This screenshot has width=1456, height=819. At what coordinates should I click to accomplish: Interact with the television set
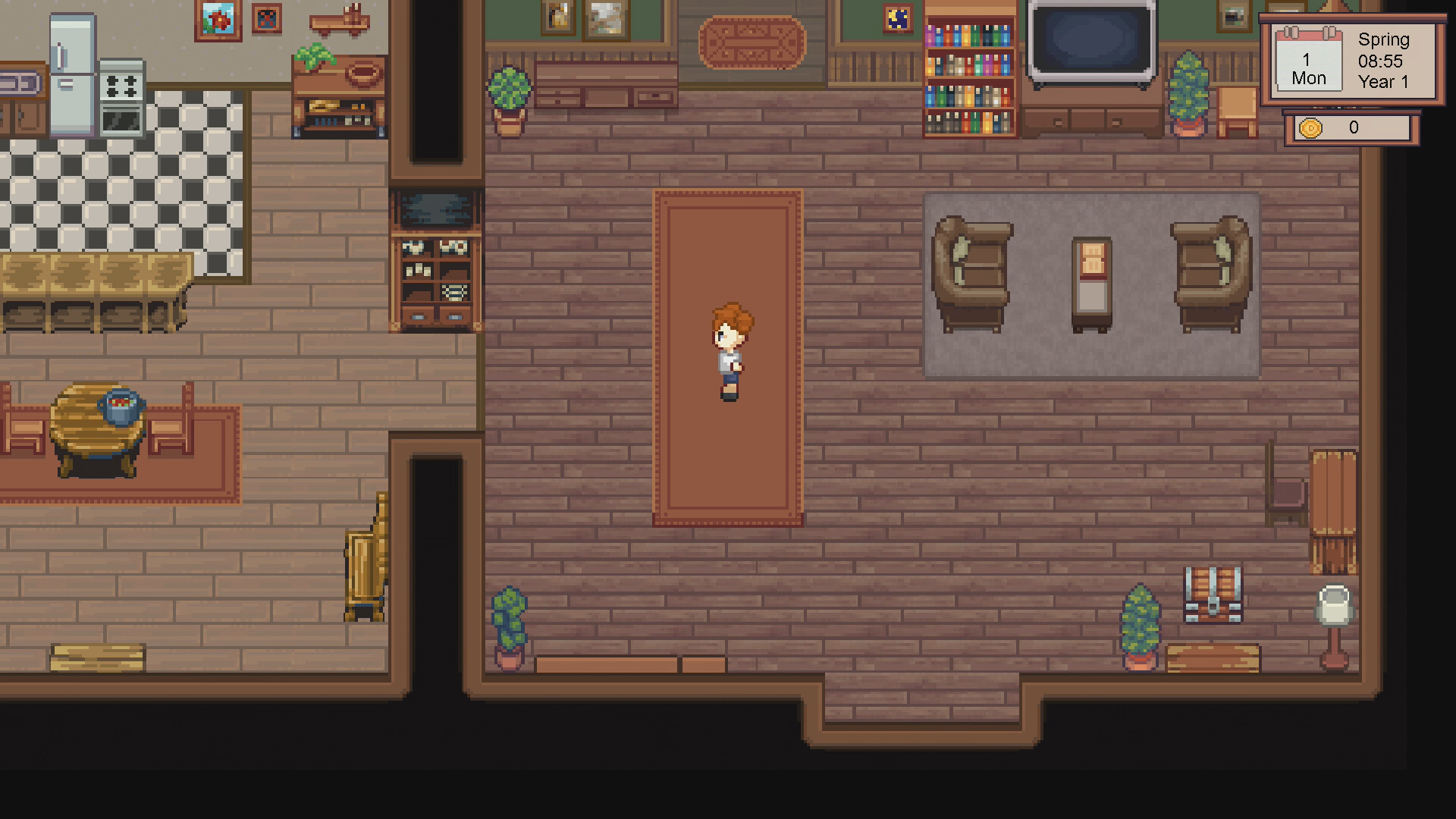(1091, 43)
